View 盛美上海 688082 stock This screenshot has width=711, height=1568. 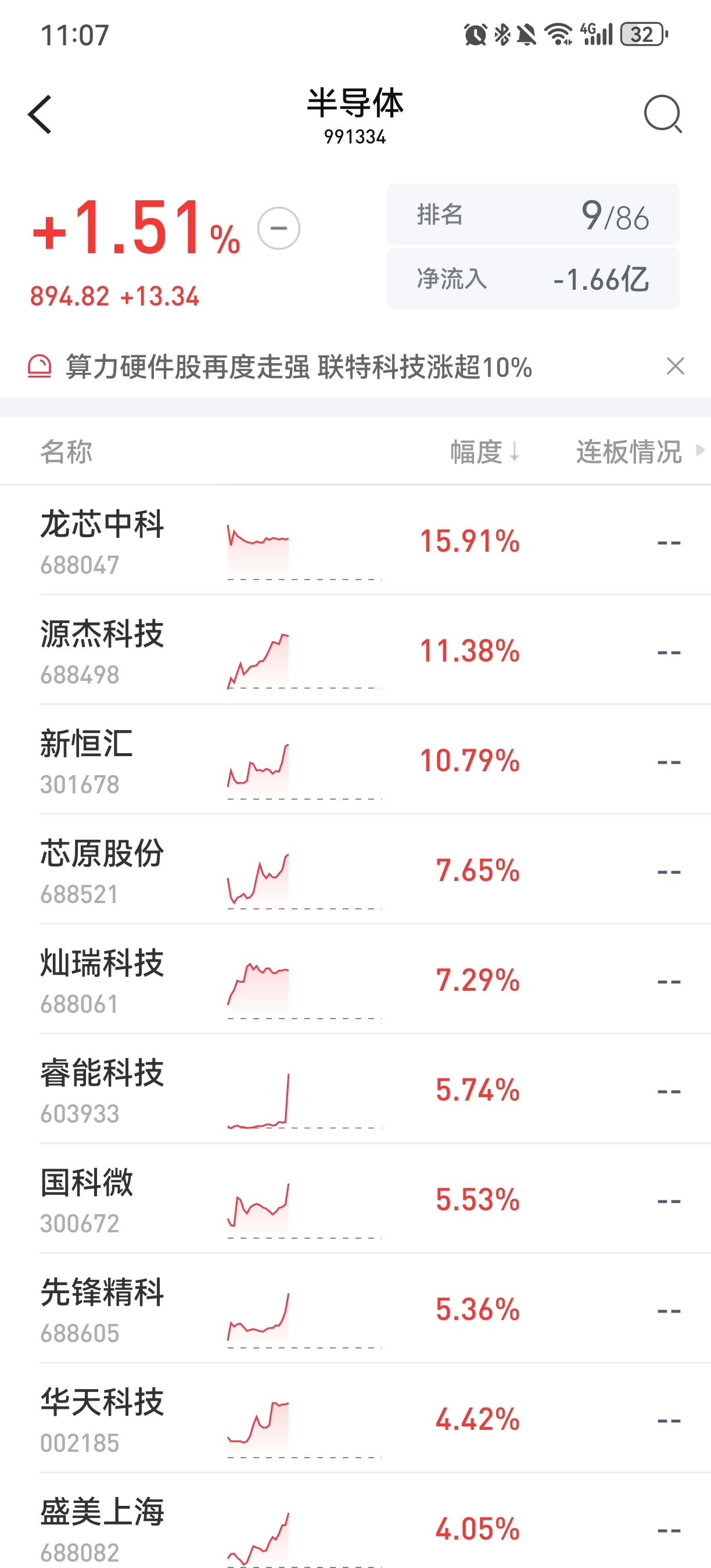click(355, 1522)
